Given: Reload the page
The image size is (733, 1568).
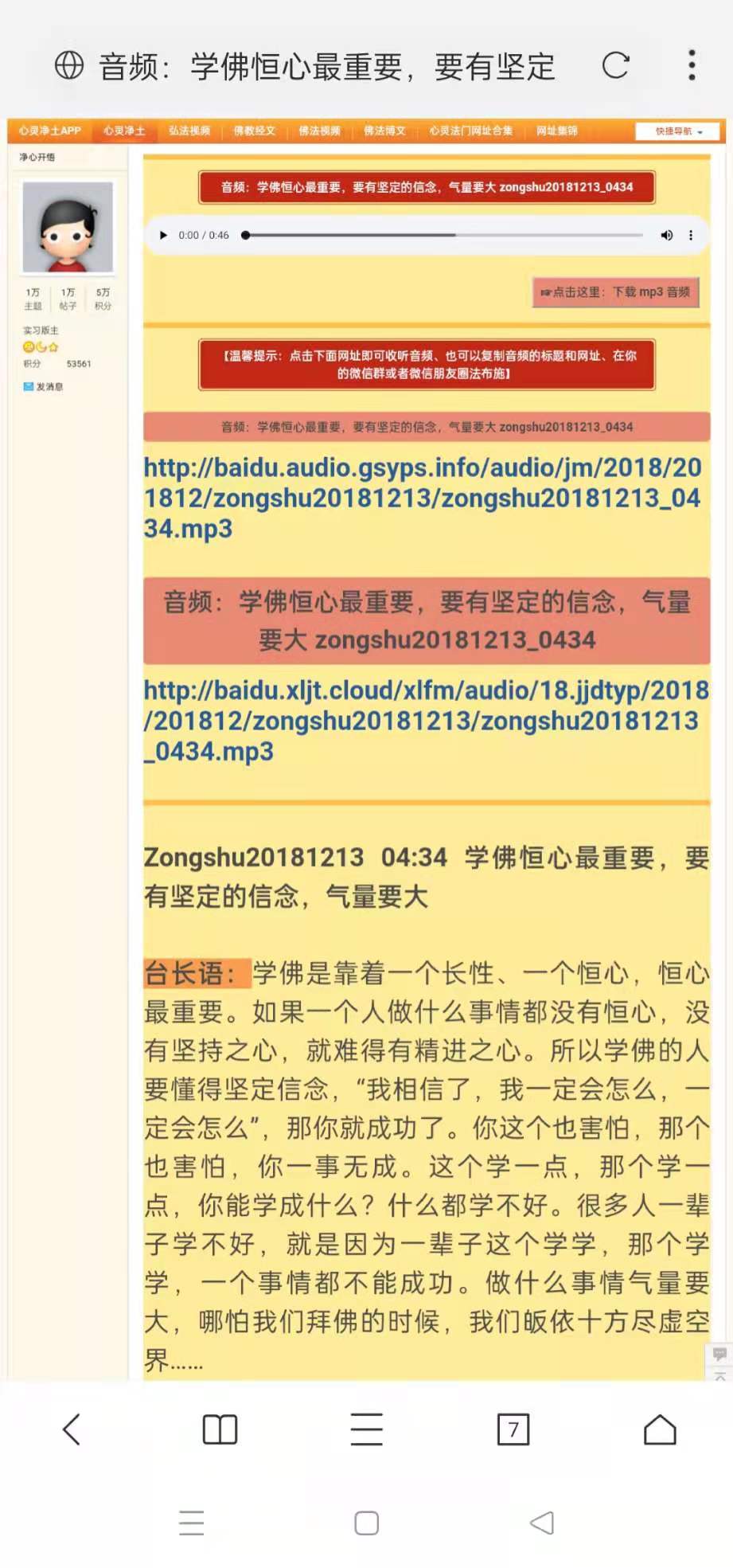Looking at the screenshot, I should (x=615, y=65).
